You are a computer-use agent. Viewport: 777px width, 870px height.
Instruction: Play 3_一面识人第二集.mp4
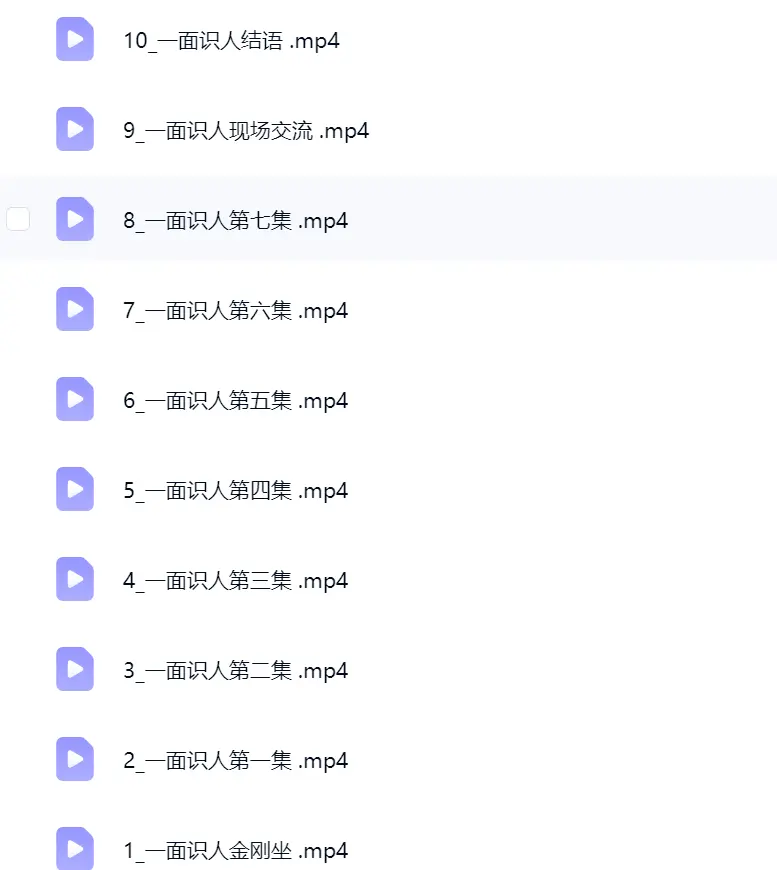235,670
